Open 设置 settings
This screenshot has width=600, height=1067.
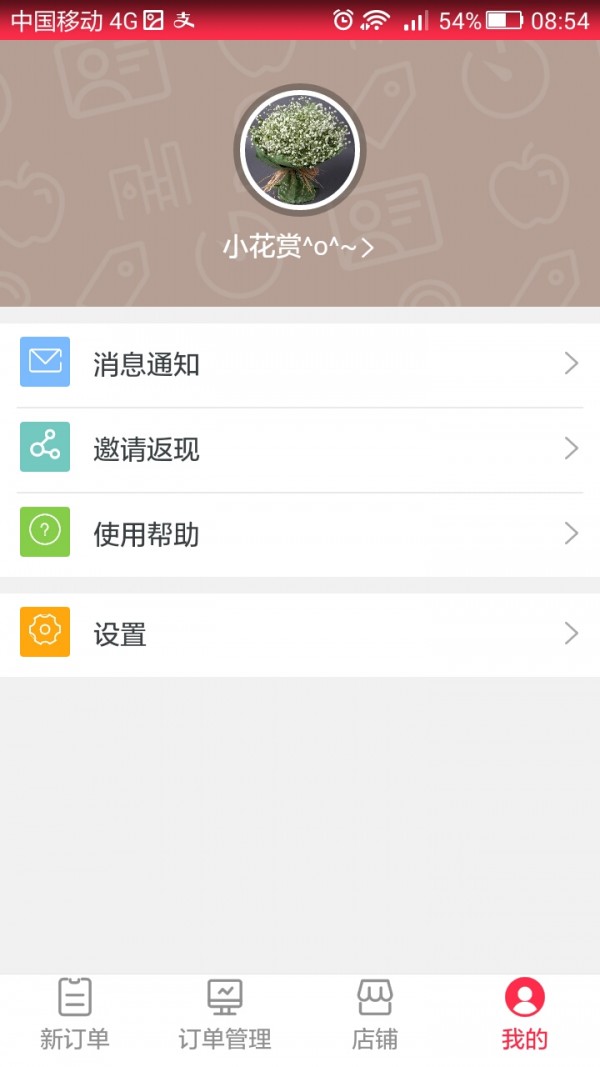pyautogui.click(x=300, y=634)
